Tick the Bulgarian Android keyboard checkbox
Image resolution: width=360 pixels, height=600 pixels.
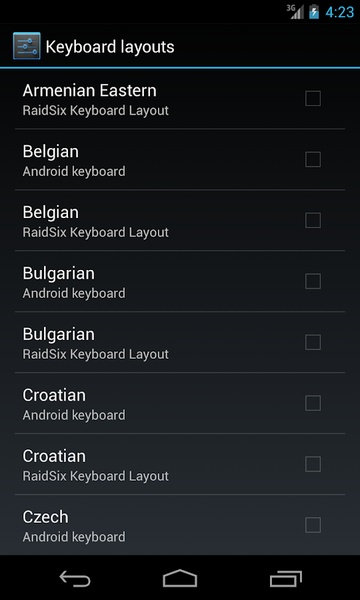(313, 281)
